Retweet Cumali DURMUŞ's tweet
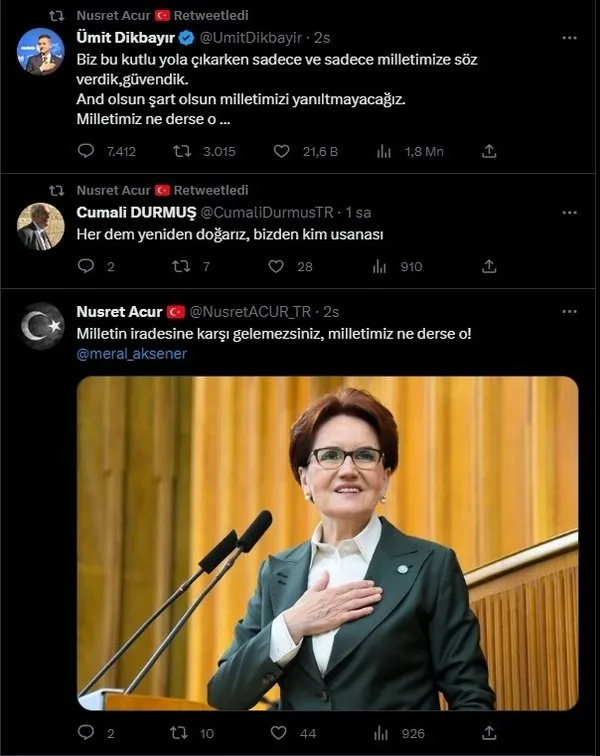Image resolution: width=600 pixels, height=756 pixels. pos(183,266)
